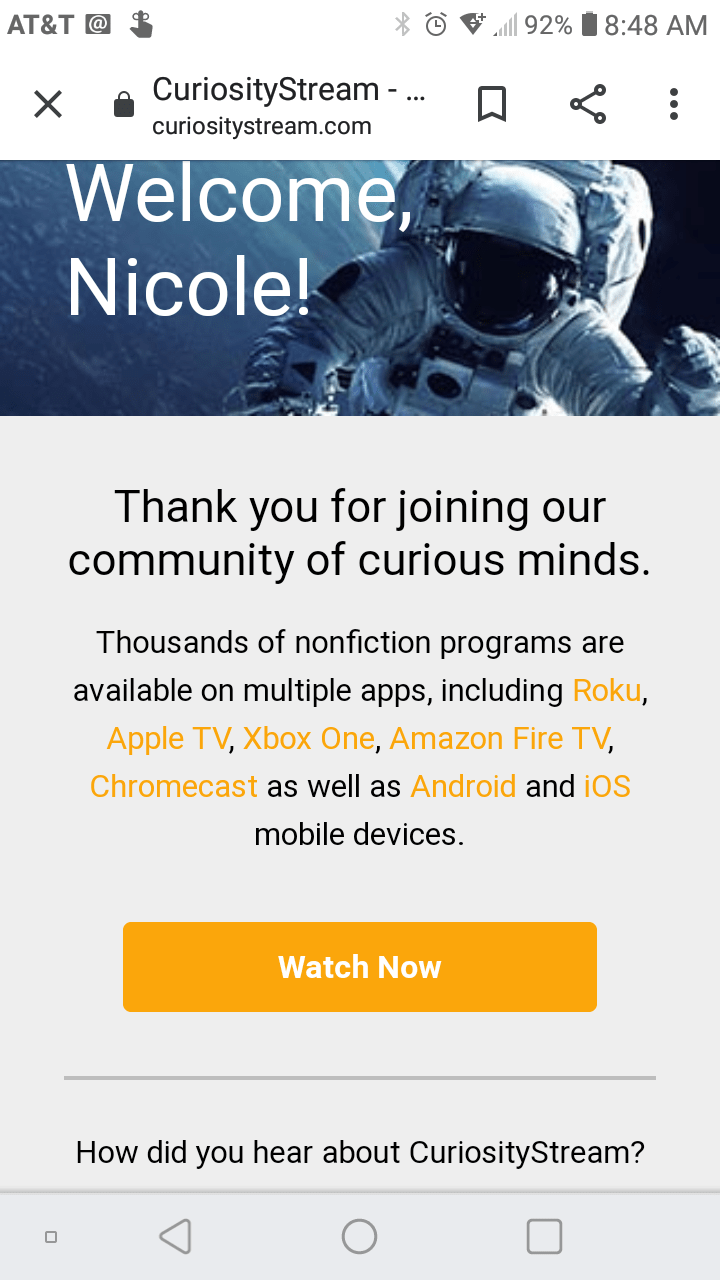Open the browser overflow menu
Screen dimensions: 720x1280
(673, 104)
